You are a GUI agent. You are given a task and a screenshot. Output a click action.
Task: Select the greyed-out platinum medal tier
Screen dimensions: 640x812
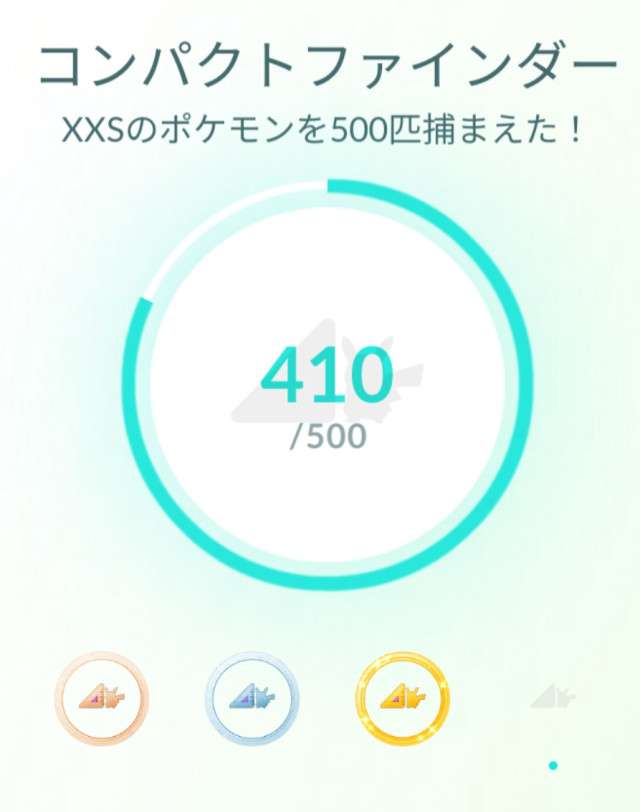click(551, 696)
